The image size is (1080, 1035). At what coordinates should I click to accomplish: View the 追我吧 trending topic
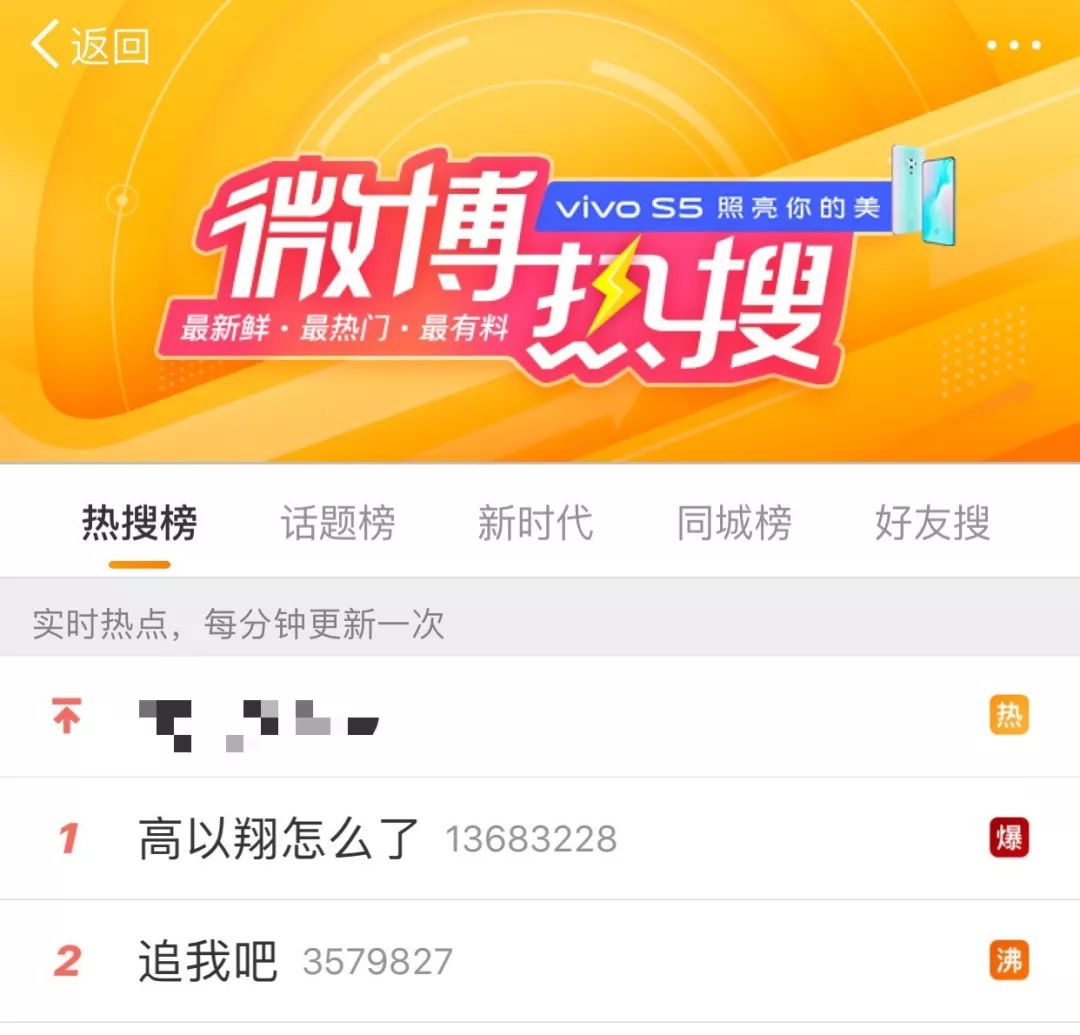tap(208, 961)
